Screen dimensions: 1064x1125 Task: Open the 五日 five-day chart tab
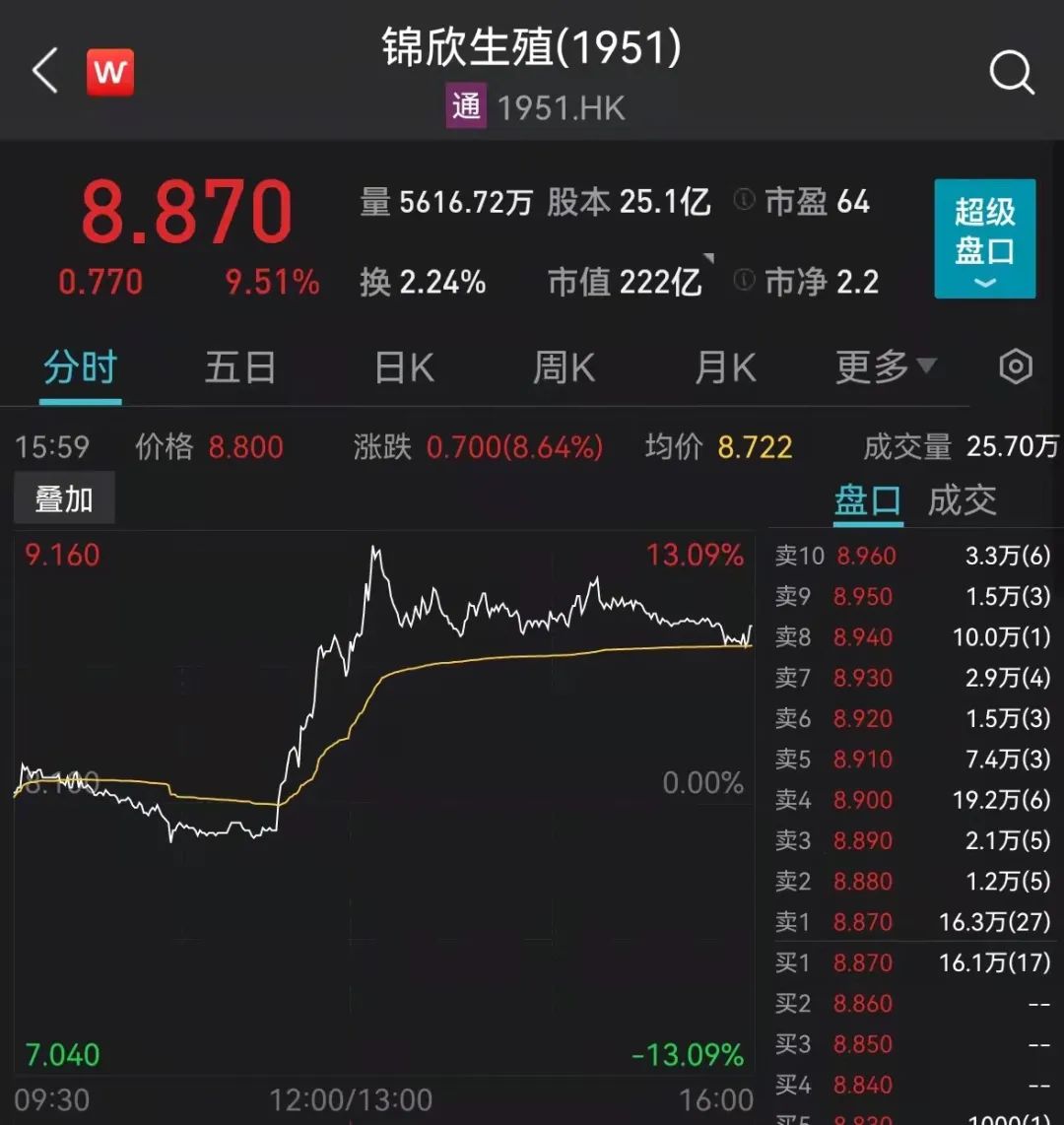(x=239, y=366)
